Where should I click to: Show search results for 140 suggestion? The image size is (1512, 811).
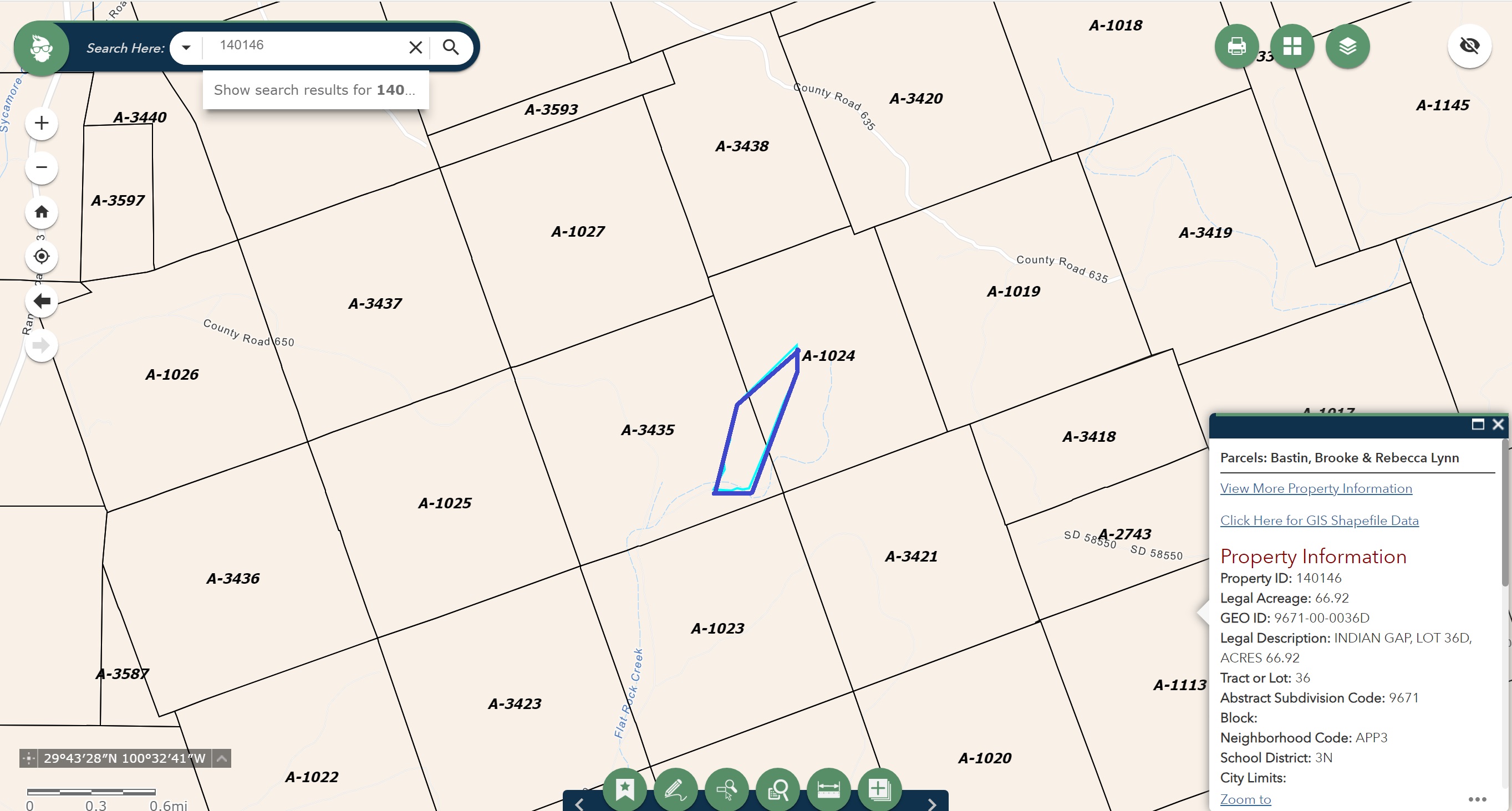pos(314,90)
